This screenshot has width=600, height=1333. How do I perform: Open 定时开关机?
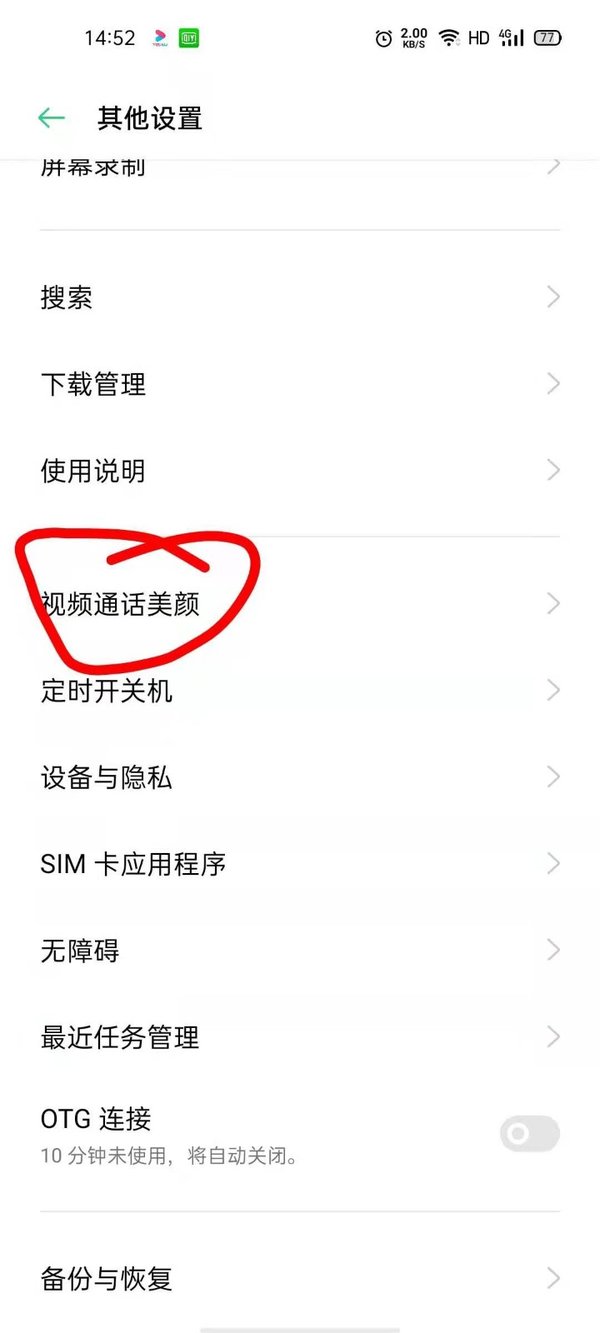[x=300, y=690]
